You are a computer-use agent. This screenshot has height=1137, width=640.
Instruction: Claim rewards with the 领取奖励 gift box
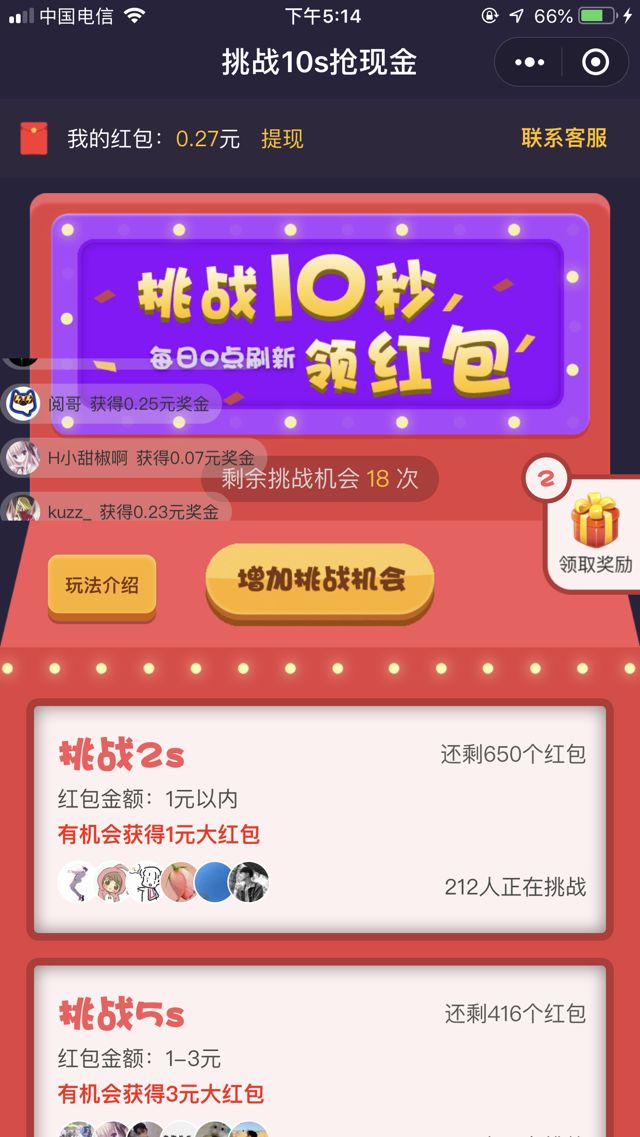pyautogui.click(x=595, y=535)
